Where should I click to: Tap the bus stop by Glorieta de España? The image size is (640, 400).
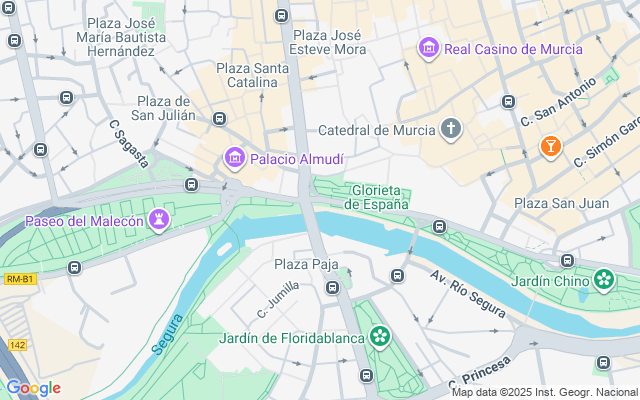(x=439, y=227)
